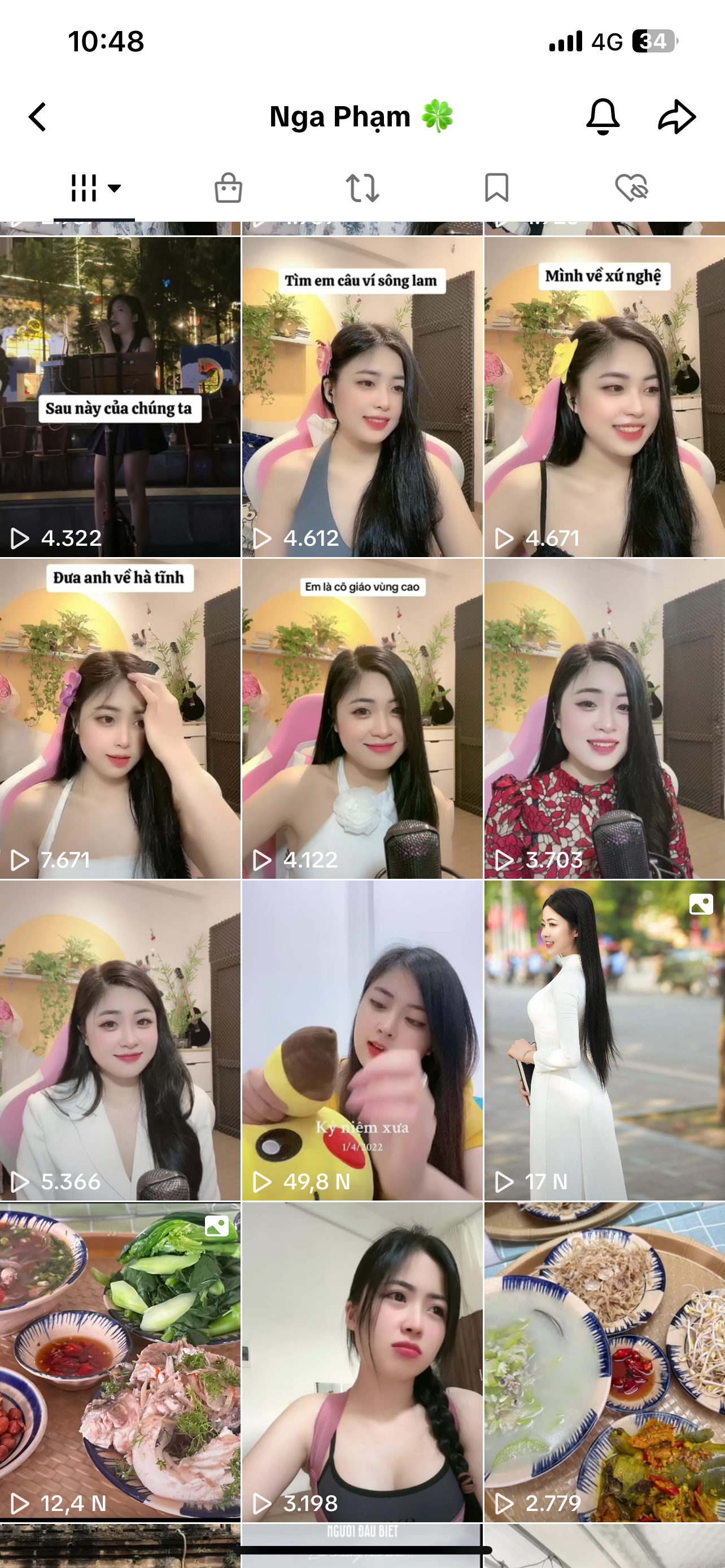
Task: Switch to the private liked videos tab
Action: (631, 188)
